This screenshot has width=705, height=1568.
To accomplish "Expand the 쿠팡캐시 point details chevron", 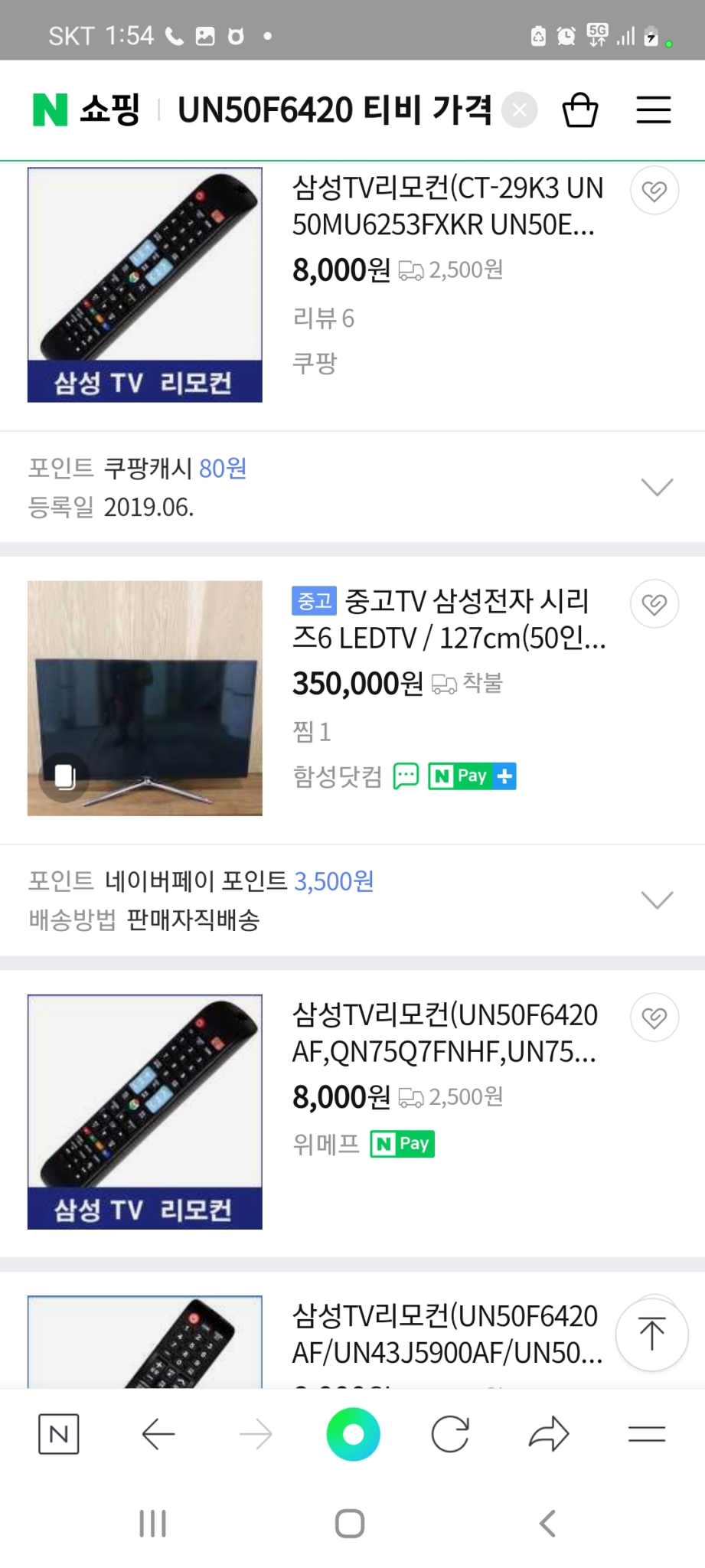I will click(x=656, y=485).
